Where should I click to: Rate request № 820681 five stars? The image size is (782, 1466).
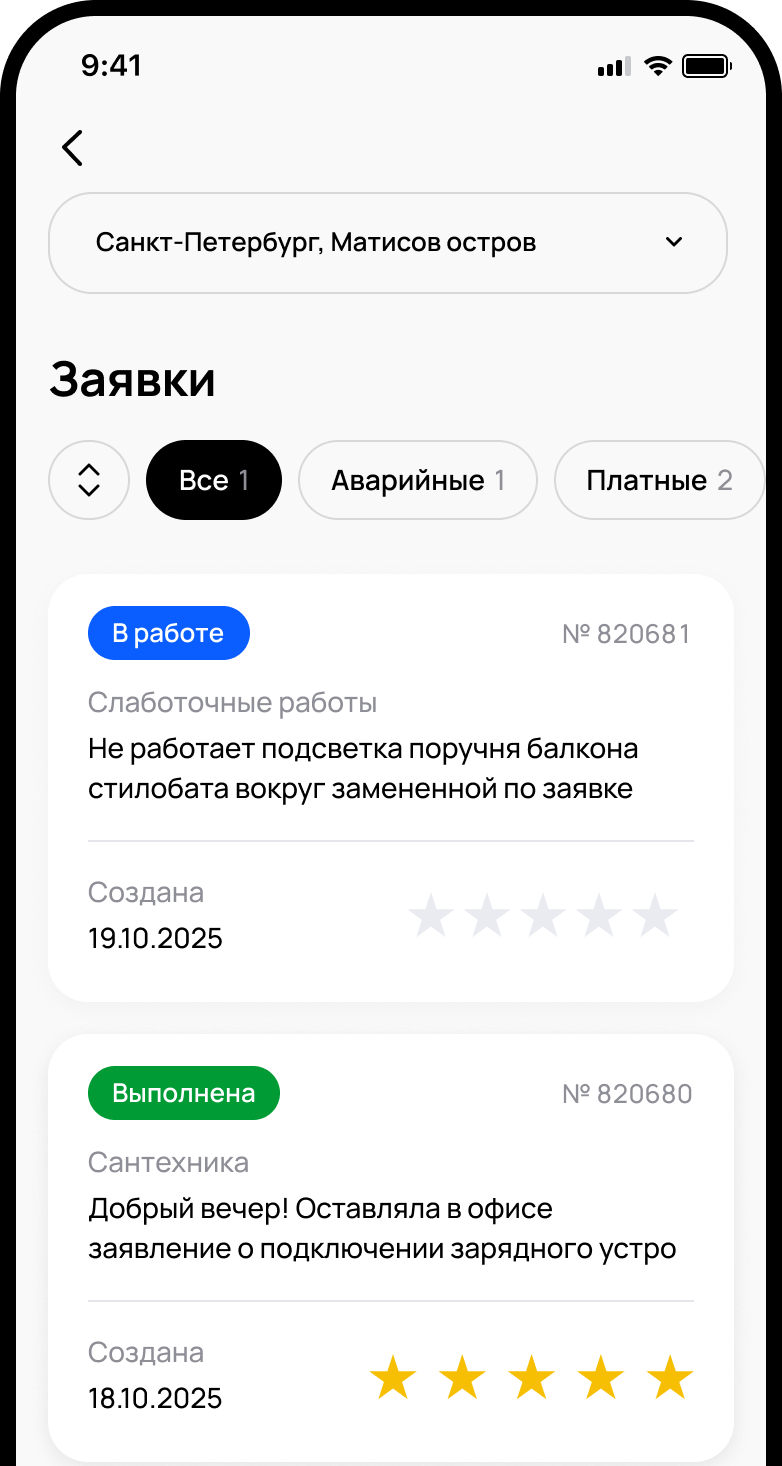click(656, 916)
